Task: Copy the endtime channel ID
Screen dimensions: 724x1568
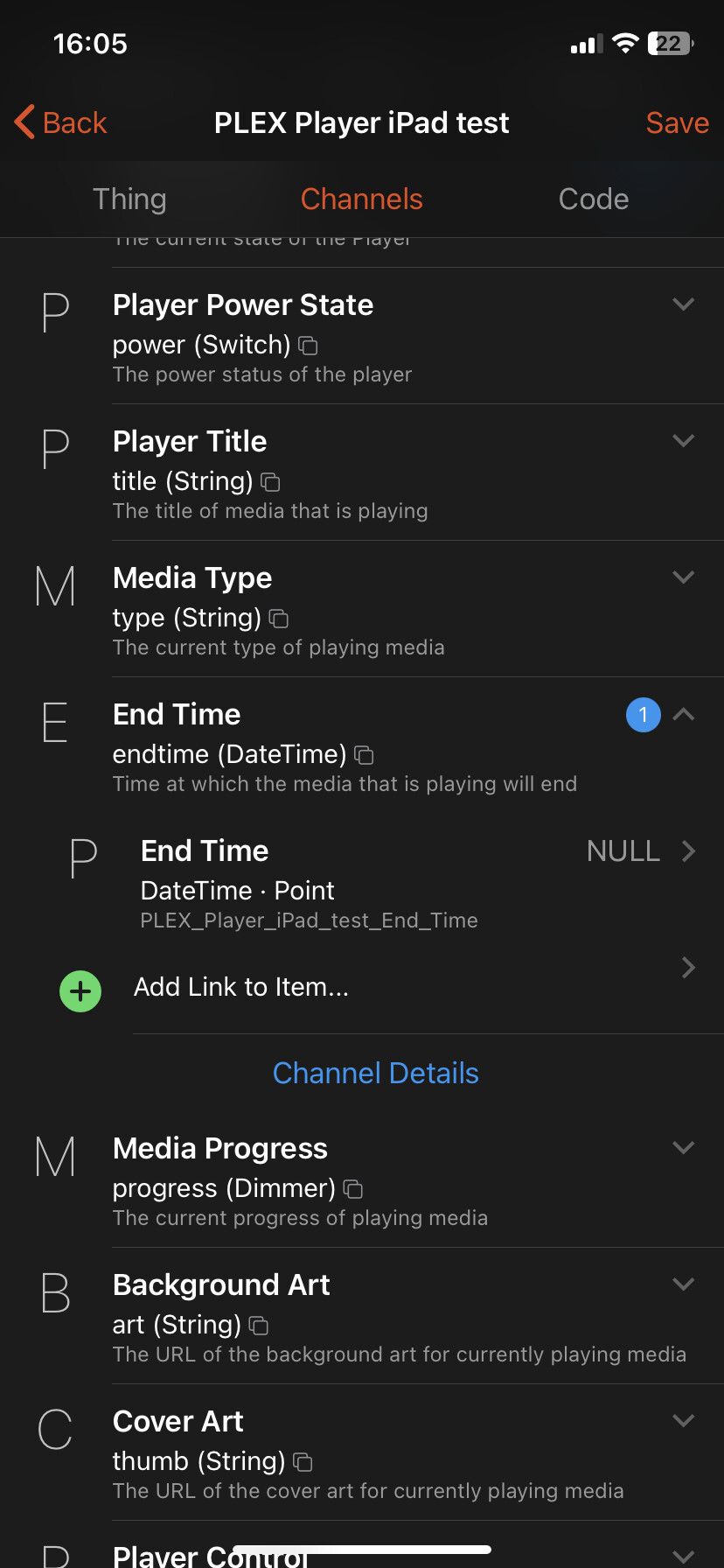Action: click(x=365, y=755)
